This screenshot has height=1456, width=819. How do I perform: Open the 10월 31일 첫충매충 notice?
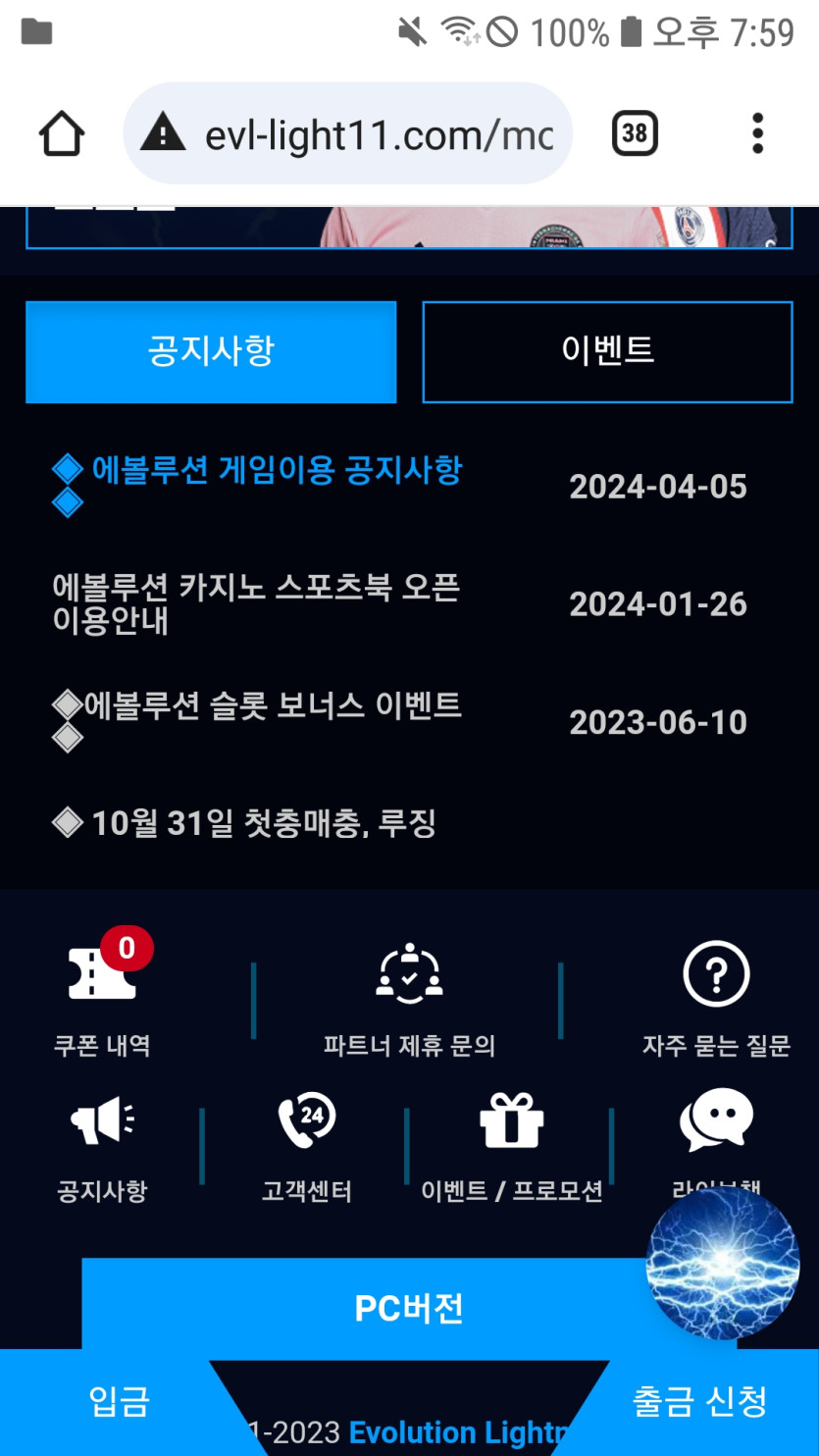(263, 823)
